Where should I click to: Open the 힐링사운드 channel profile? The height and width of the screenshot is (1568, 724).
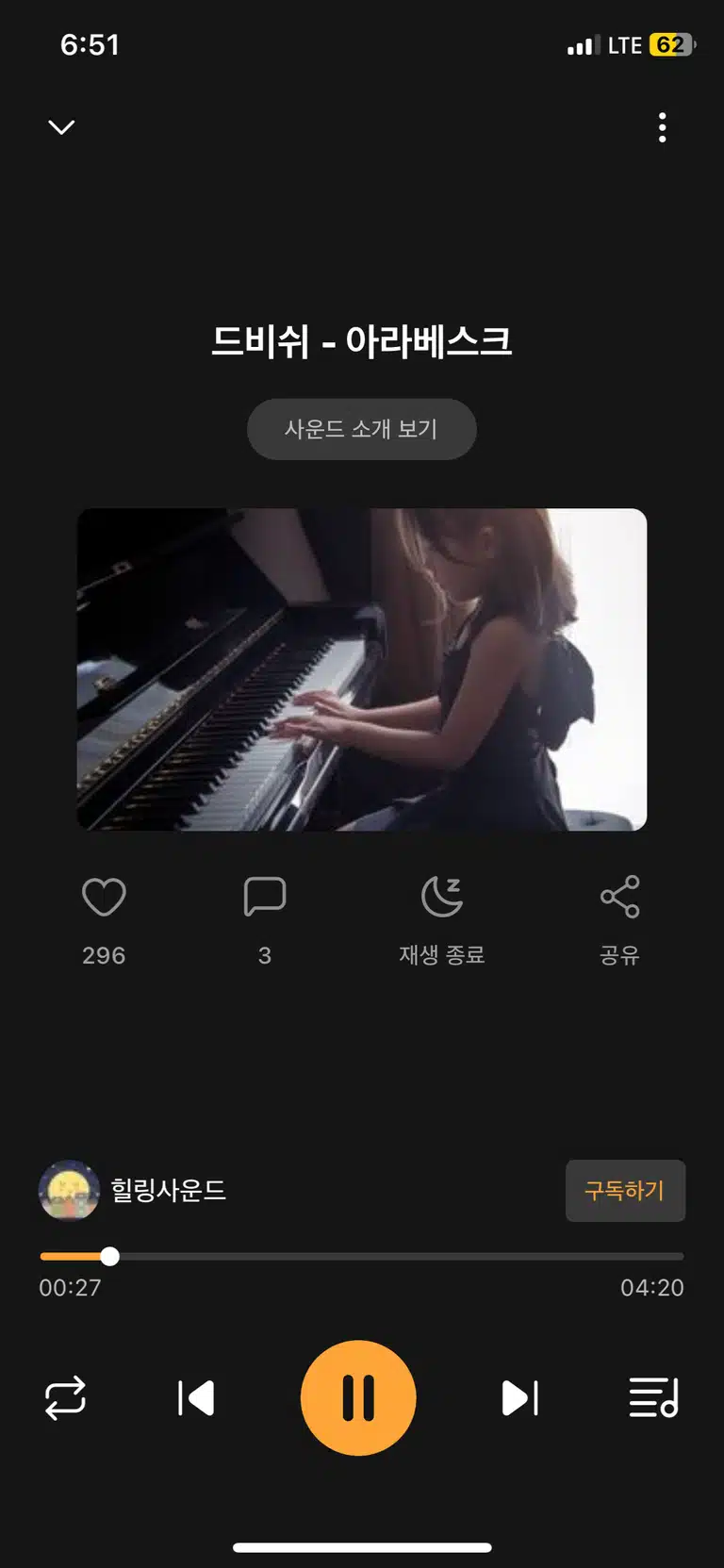(133, 1190)
